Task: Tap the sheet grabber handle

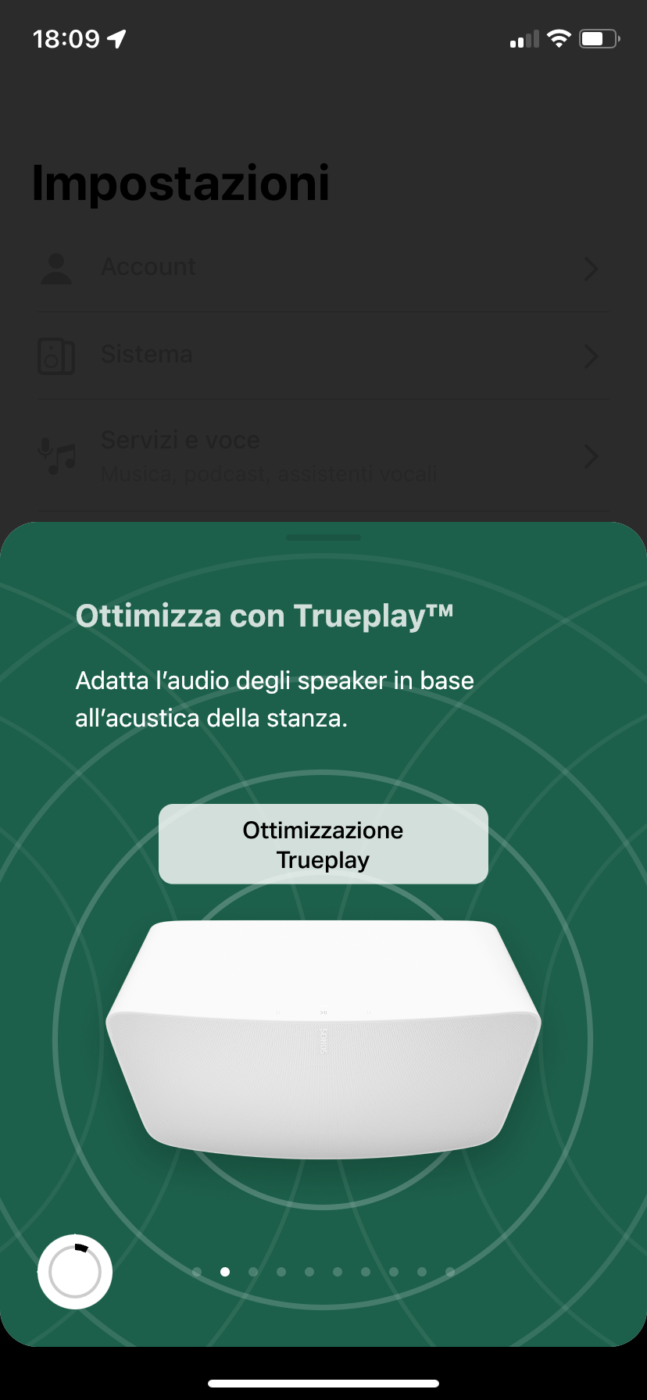Action: pyautogui.click(x=323, y=538)
